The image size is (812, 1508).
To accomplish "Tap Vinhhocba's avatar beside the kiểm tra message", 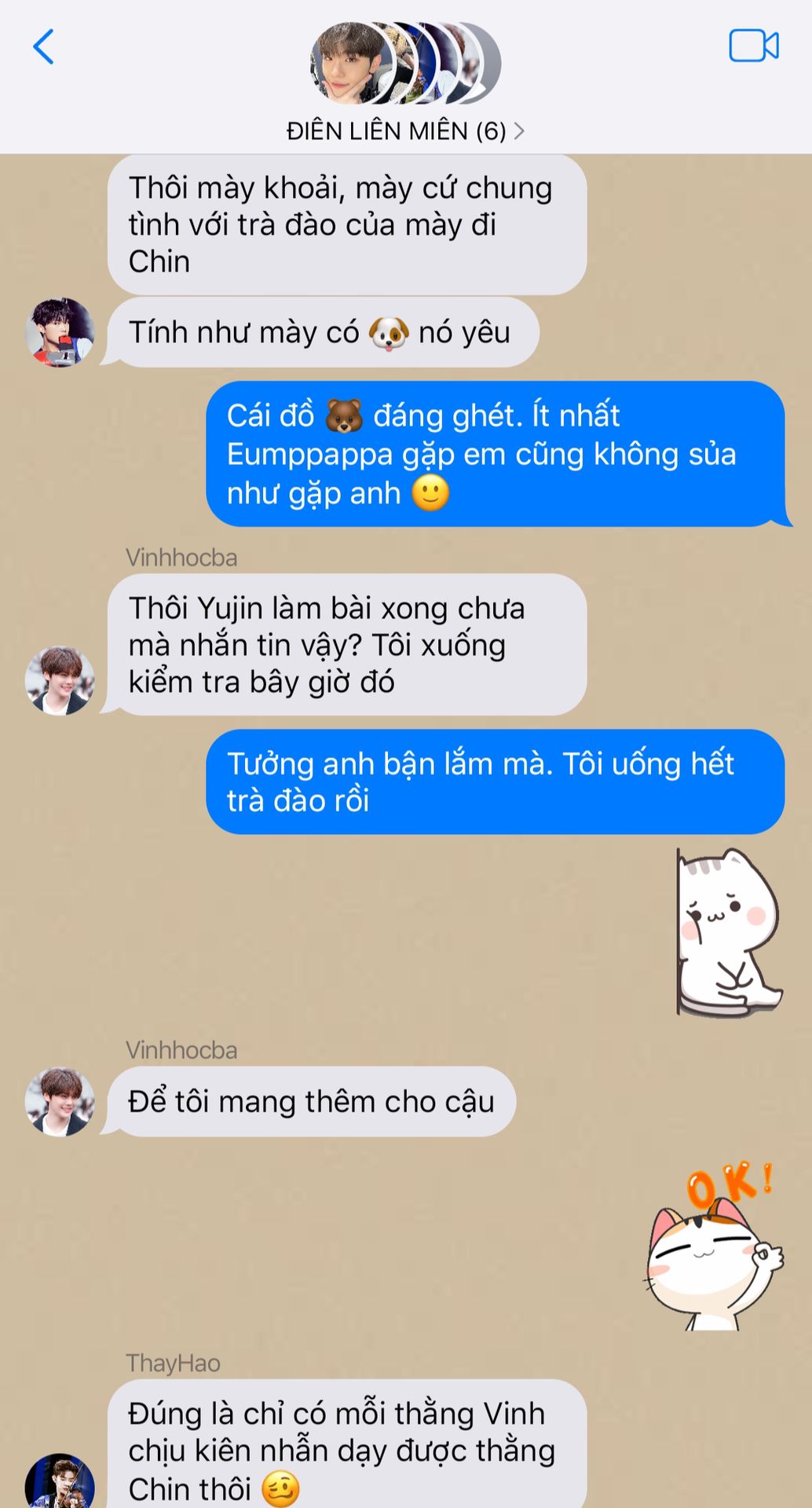I will pos(60,680).
